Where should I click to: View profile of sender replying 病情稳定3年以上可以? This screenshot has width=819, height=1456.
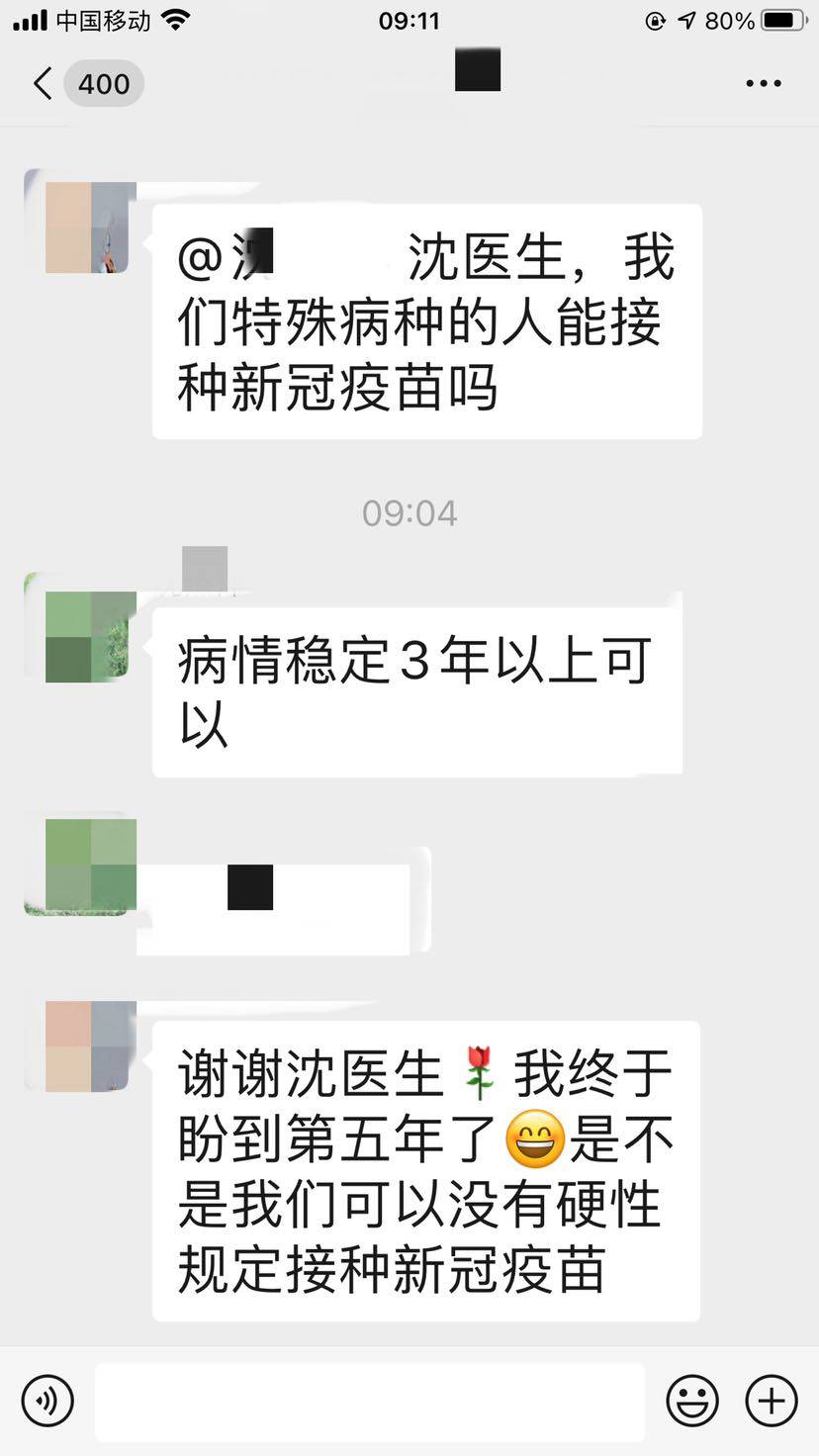pos(90,637)
